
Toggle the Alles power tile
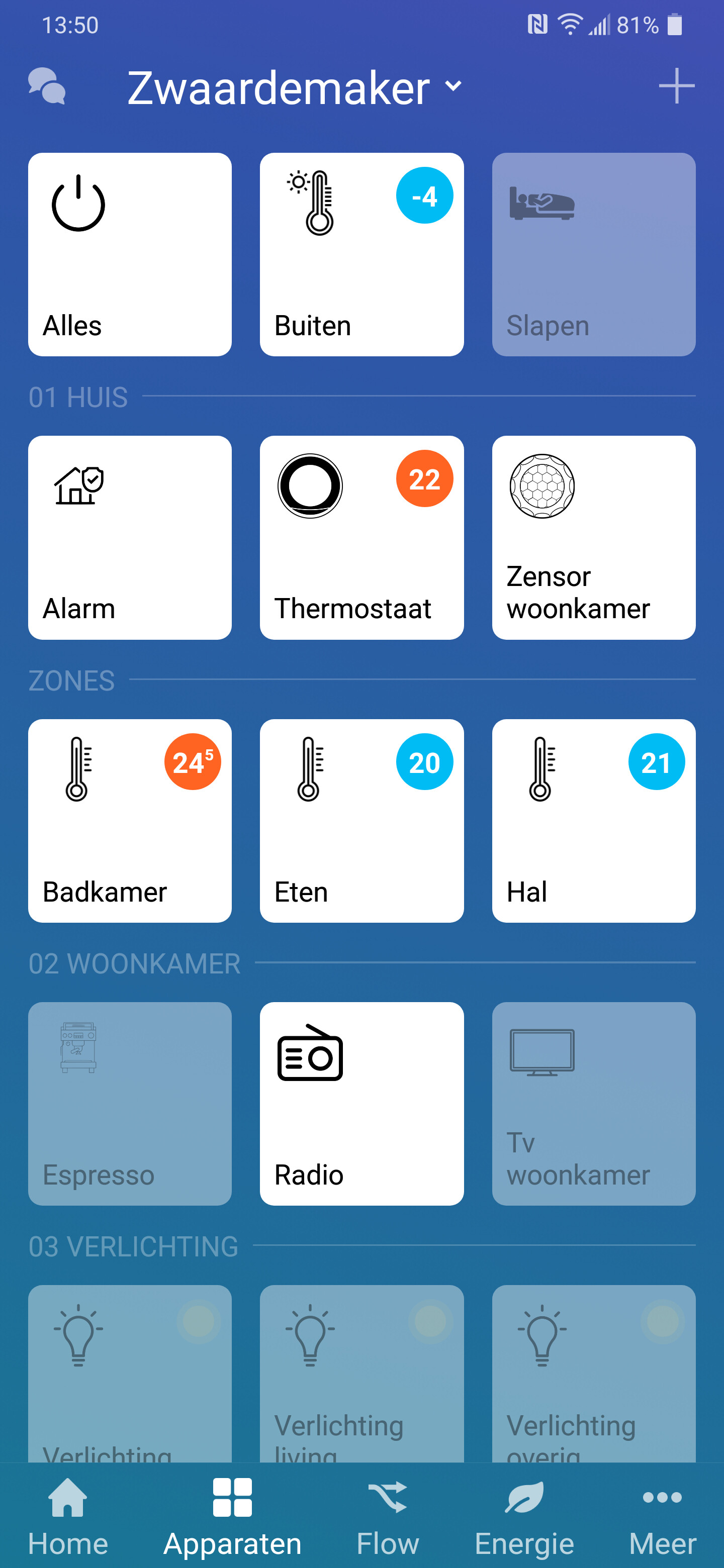[x=130, y=254]
